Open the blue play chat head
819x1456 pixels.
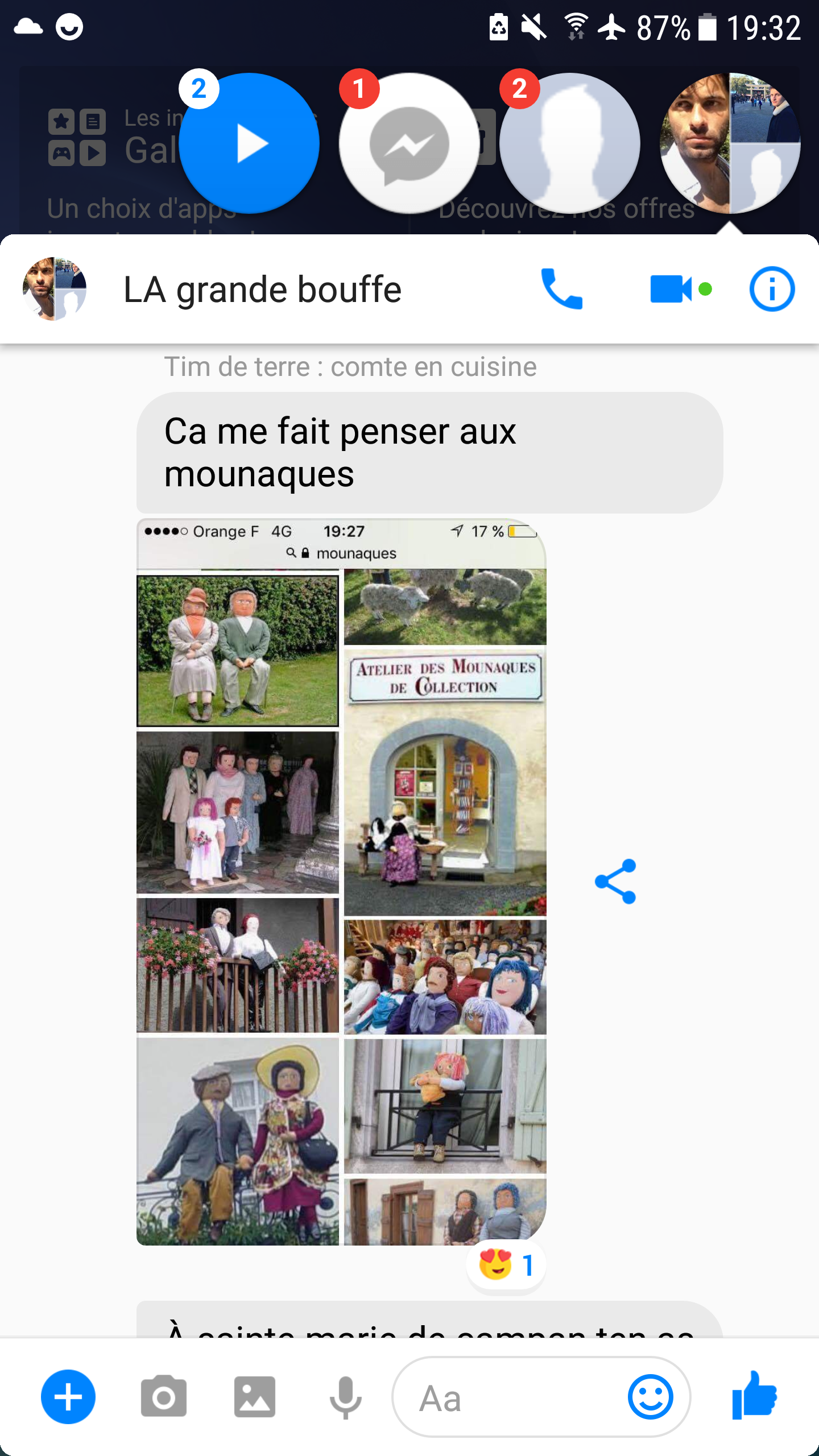(x=249, y=143)
